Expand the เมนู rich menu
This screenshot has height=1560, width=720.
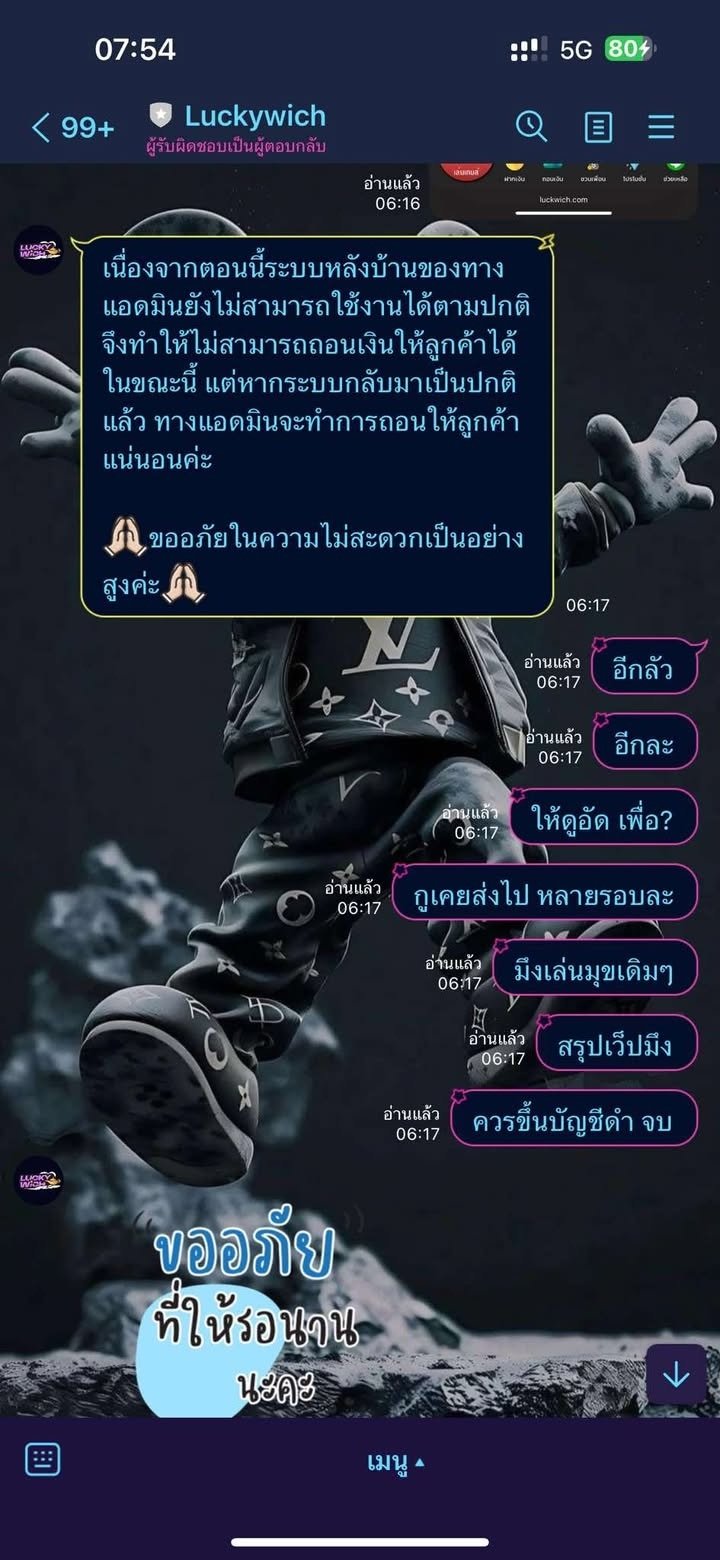[395, 1462]
